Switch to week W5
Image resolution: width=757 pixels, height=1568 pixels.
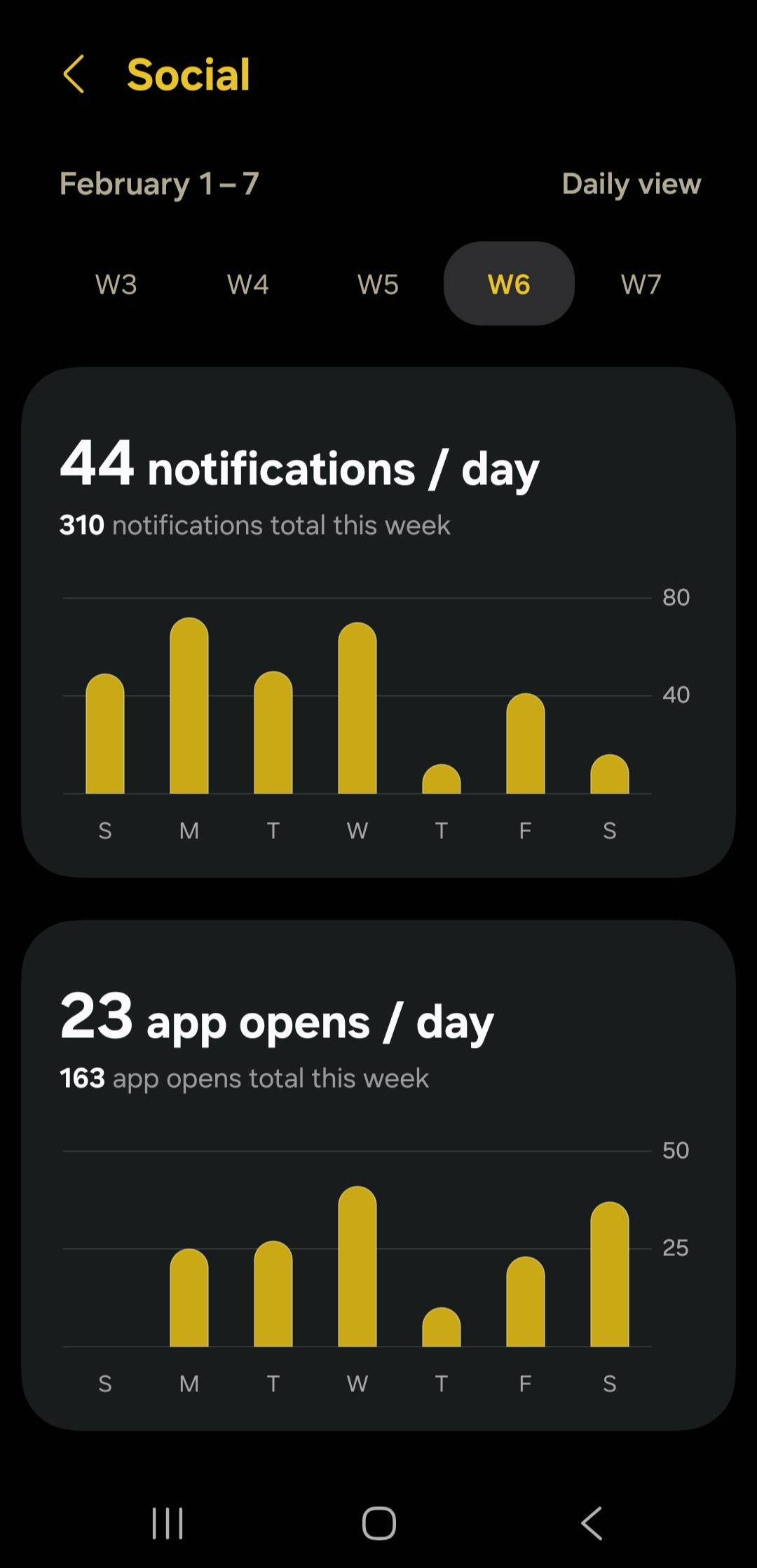click(378, 284)
